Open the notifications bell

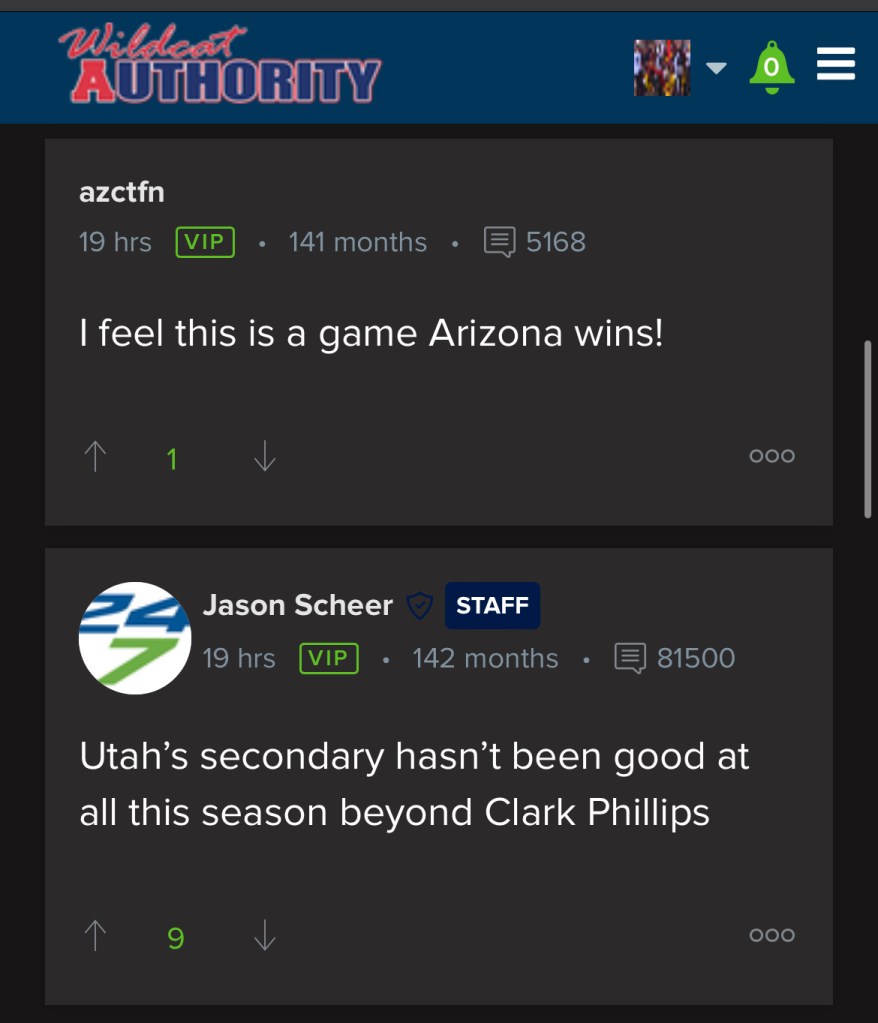pos(771,68)
